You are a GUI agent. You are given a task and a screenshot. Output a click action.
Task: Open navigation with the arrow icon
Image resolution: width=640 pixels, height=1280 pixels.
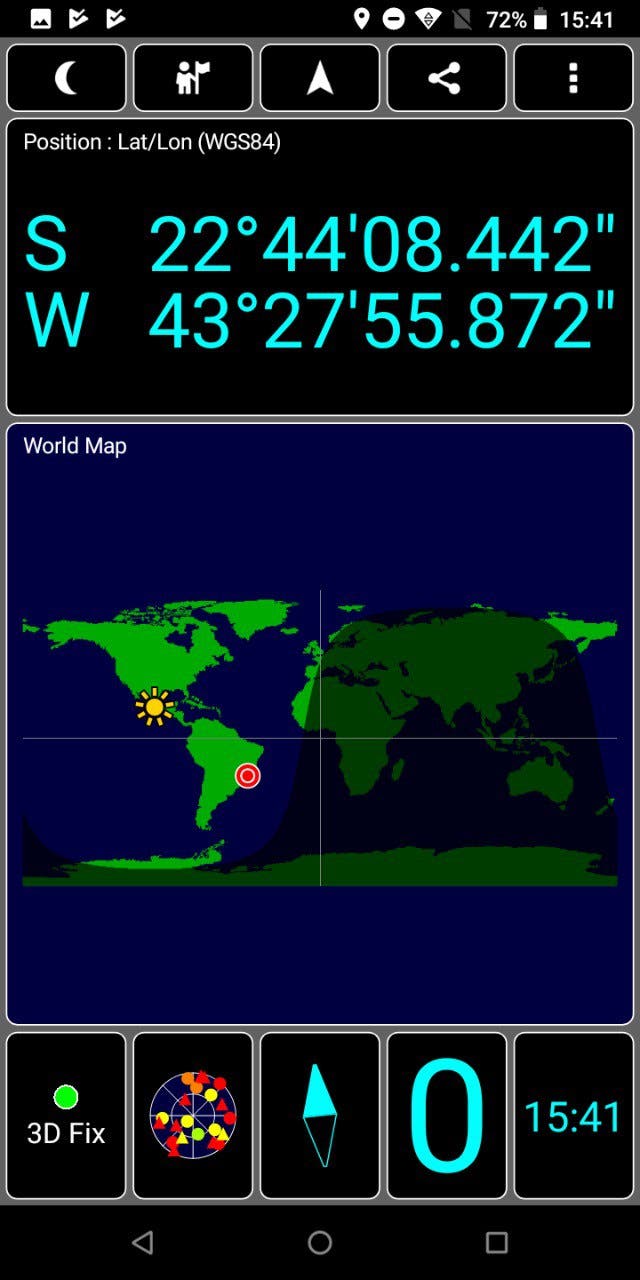(x=320, y=78)
